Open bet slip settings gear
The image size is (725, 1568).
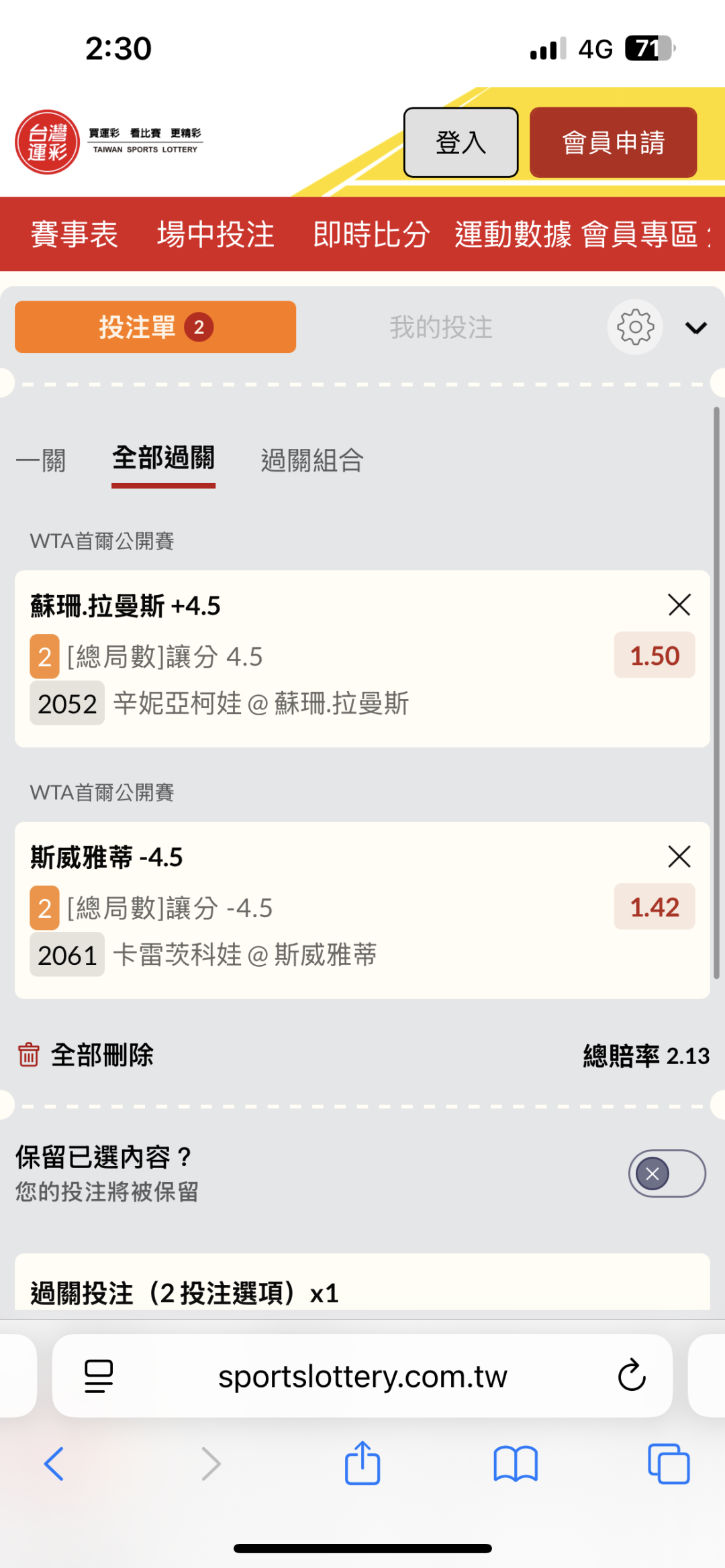click(635, 327)
